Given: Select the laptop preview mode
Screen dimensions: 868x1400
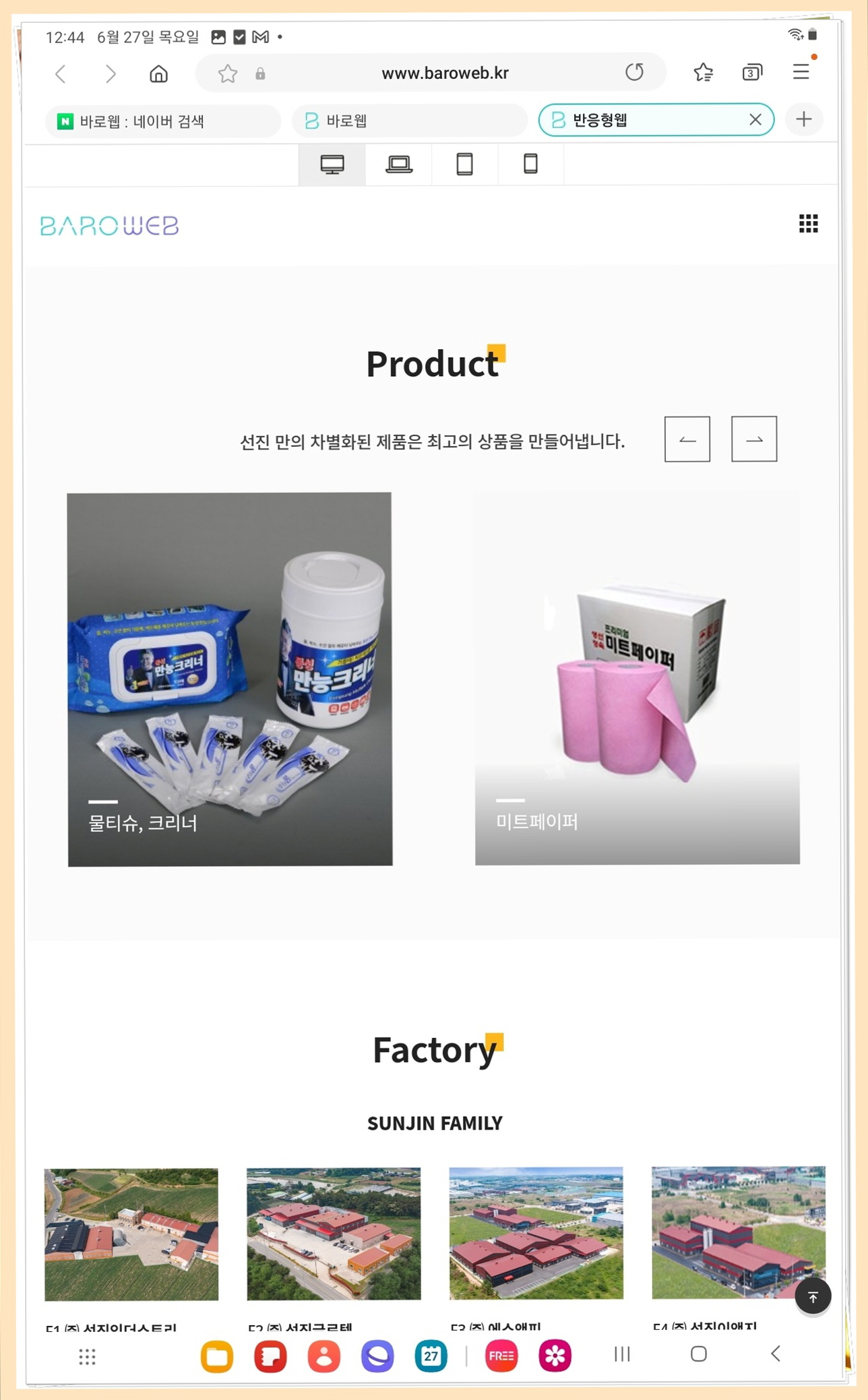Looking at the screenshot, I should coord(399,164).
